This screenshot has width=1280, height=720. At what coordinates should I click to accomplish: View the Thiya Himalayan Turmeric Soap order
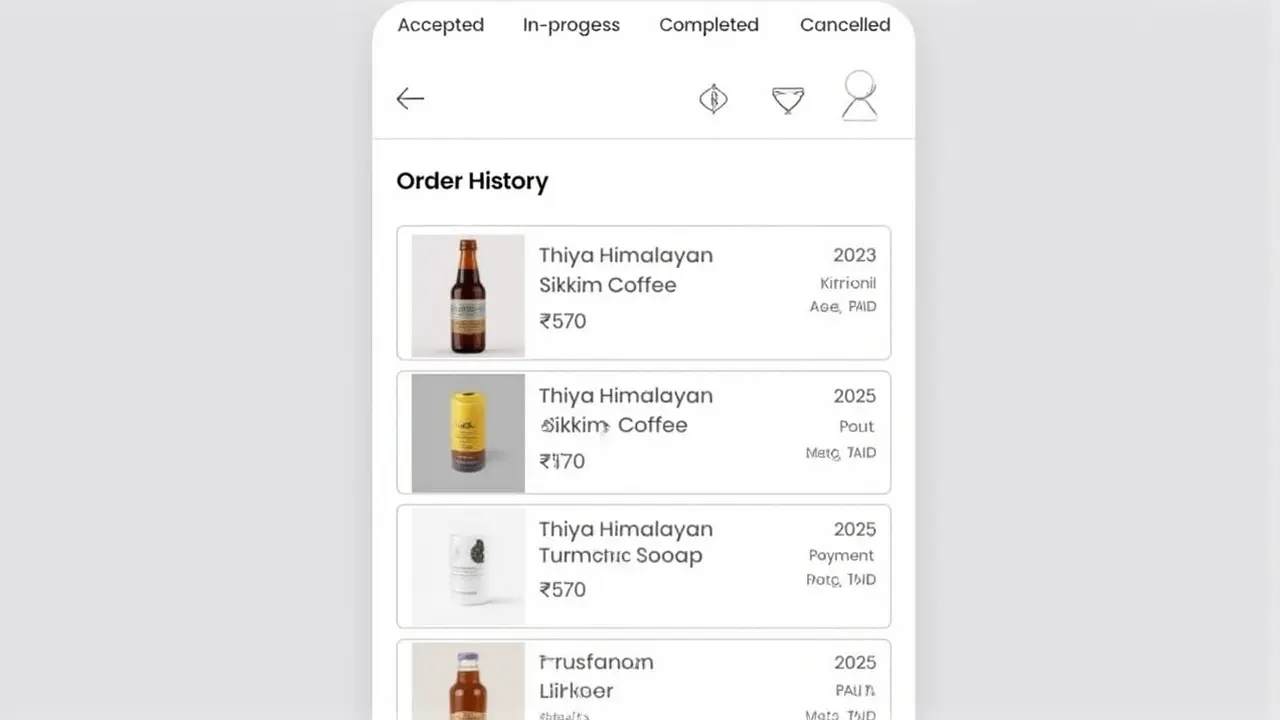643,566
